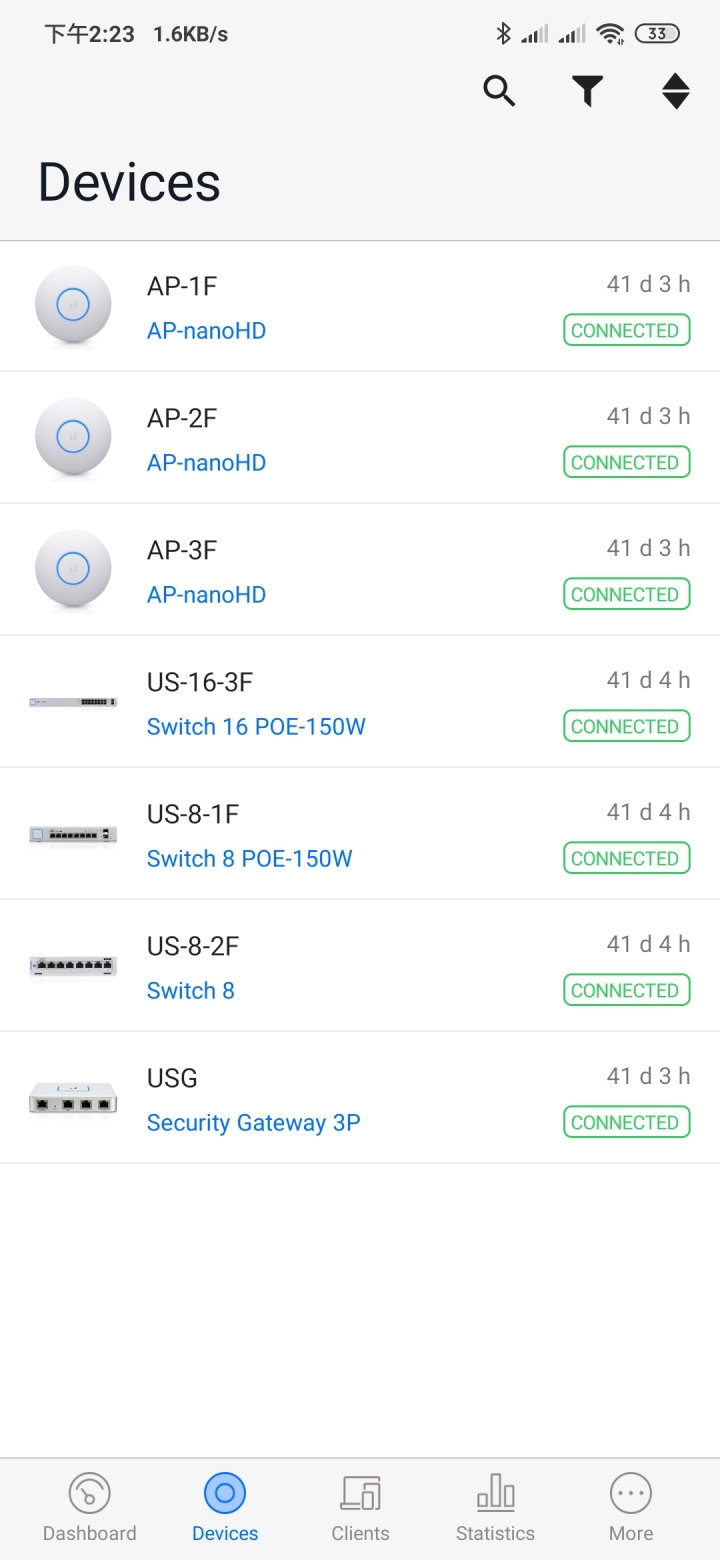This screenshot has width=720, height=1560.
Task: View the AP-3F access point
Action: pyautogui.click(x=360, y=570)
